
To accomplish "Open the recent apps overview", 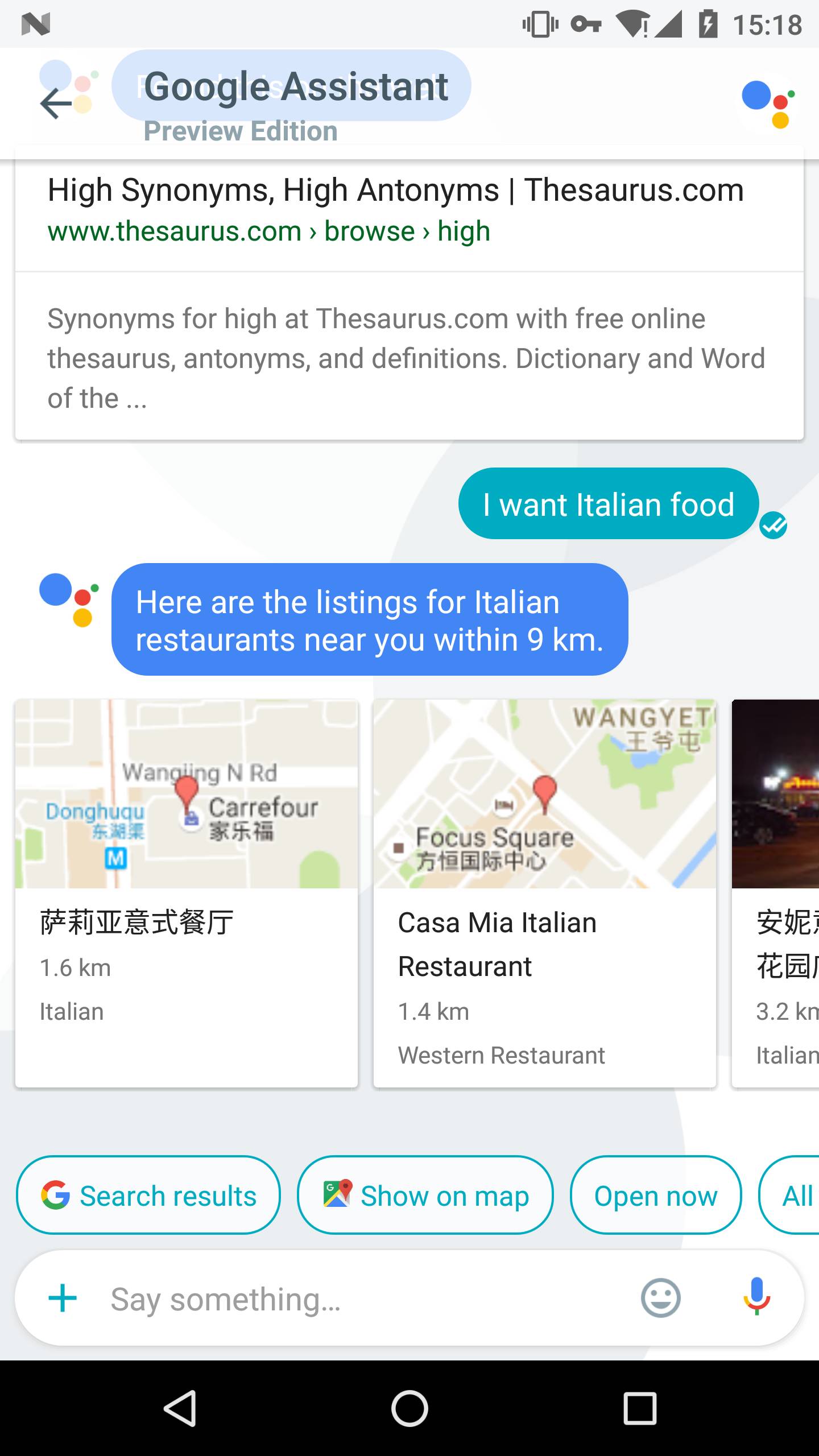I will [640, 1408].
